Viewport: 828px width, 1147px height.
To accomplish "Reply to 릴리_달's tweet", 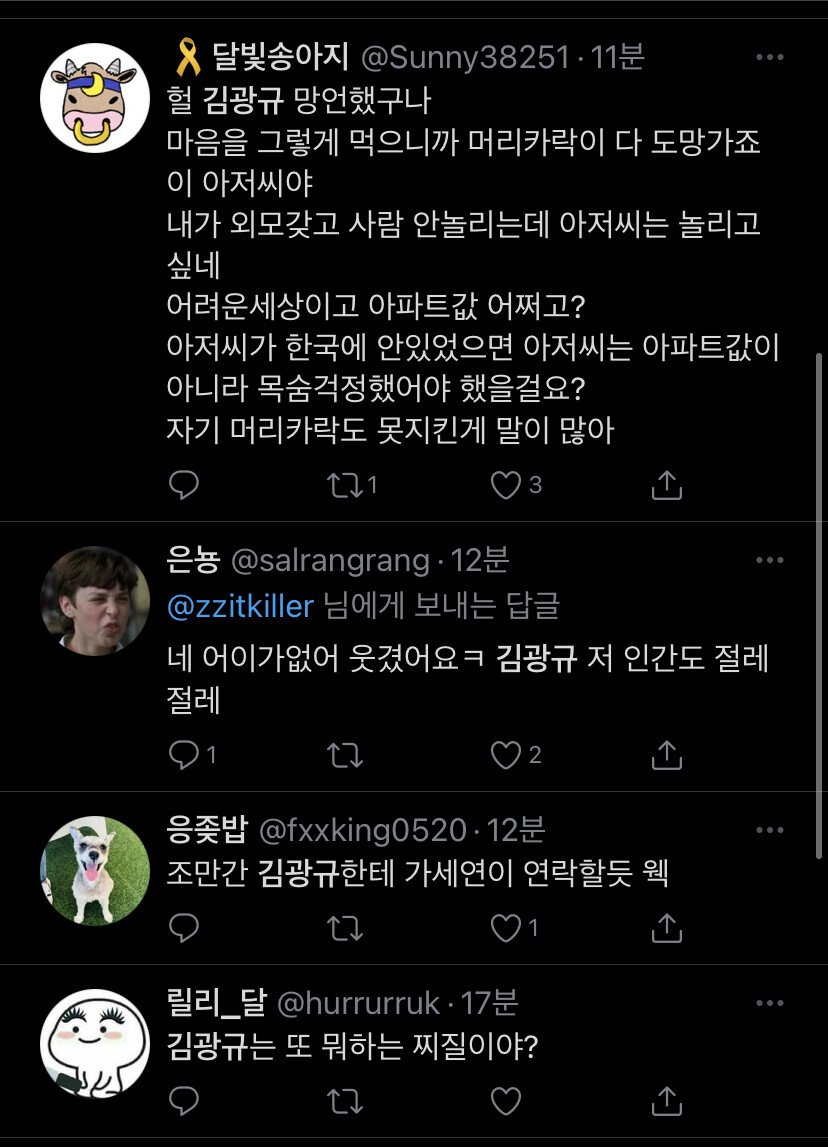I will click(184, 1101).
